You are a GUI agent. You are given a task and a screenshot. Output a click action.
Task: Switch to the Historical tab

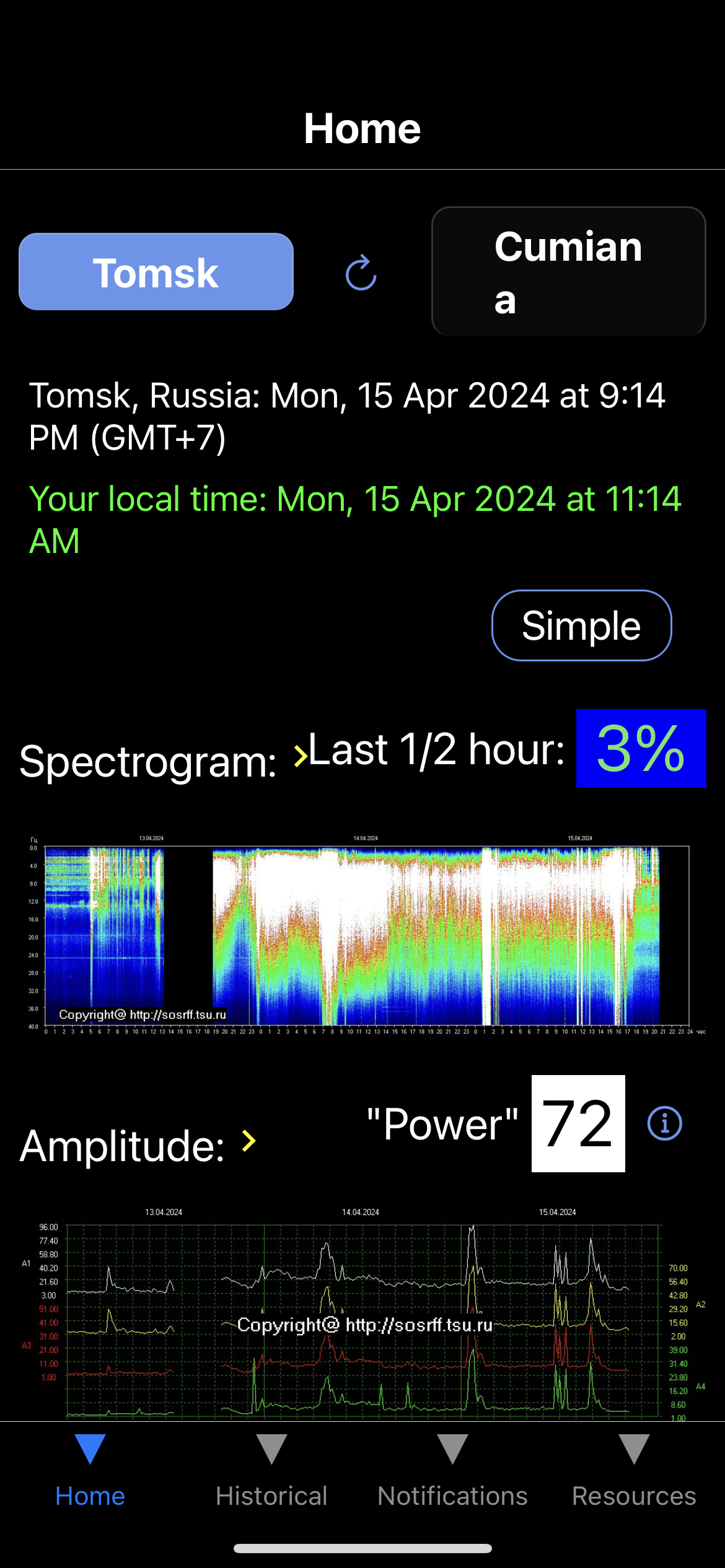point(271,1474)
